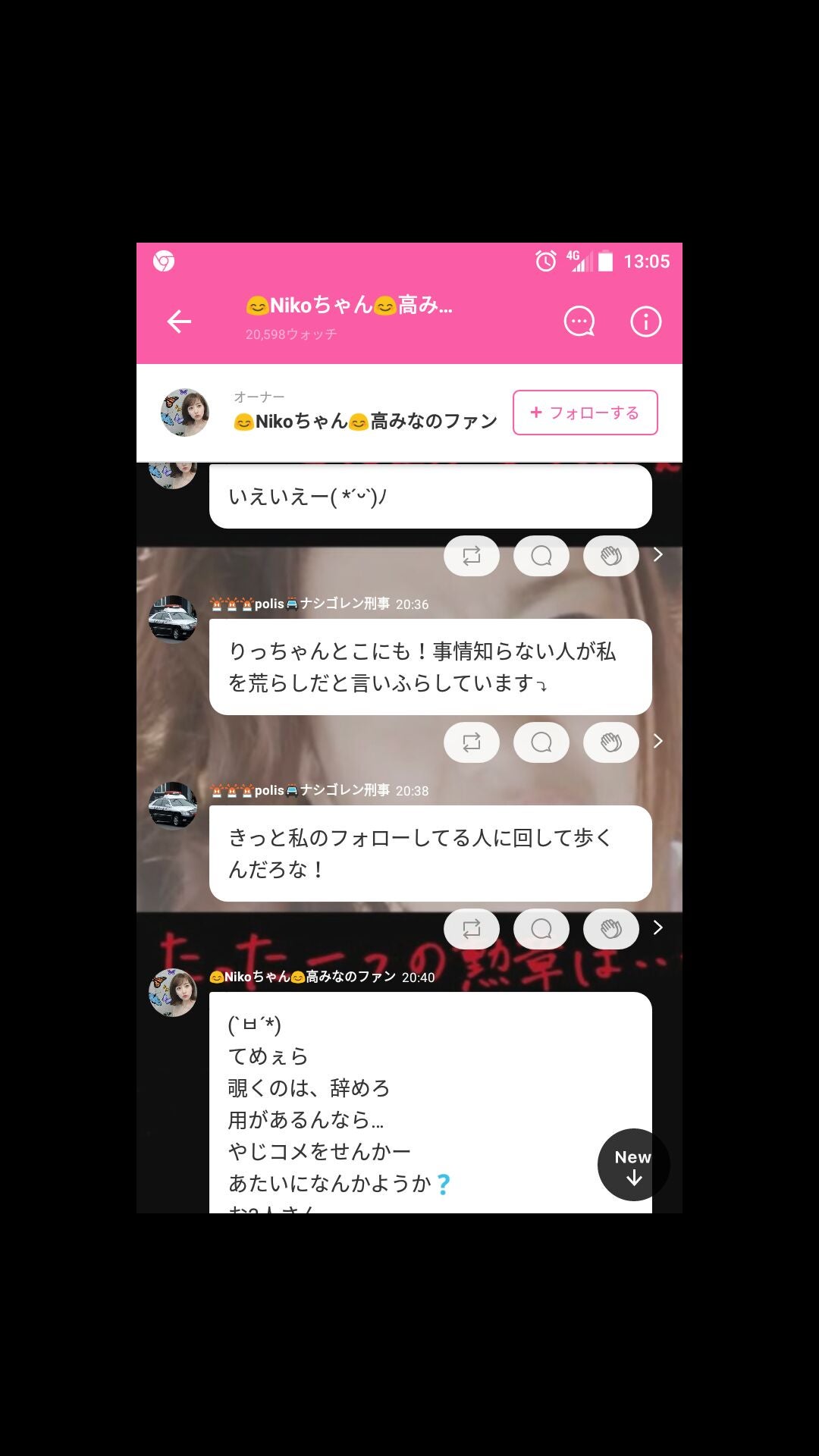Toggle repost on Niko's first message

[x=472, y=555]
